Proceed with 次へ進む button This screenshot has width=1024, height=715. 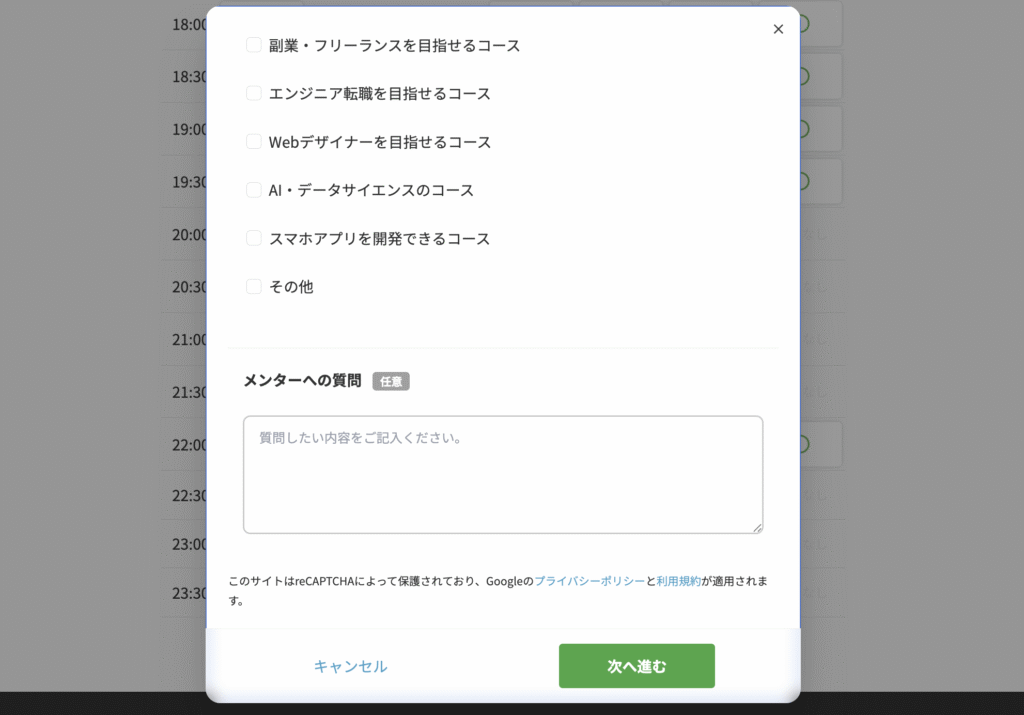click(x=636, y=666)
